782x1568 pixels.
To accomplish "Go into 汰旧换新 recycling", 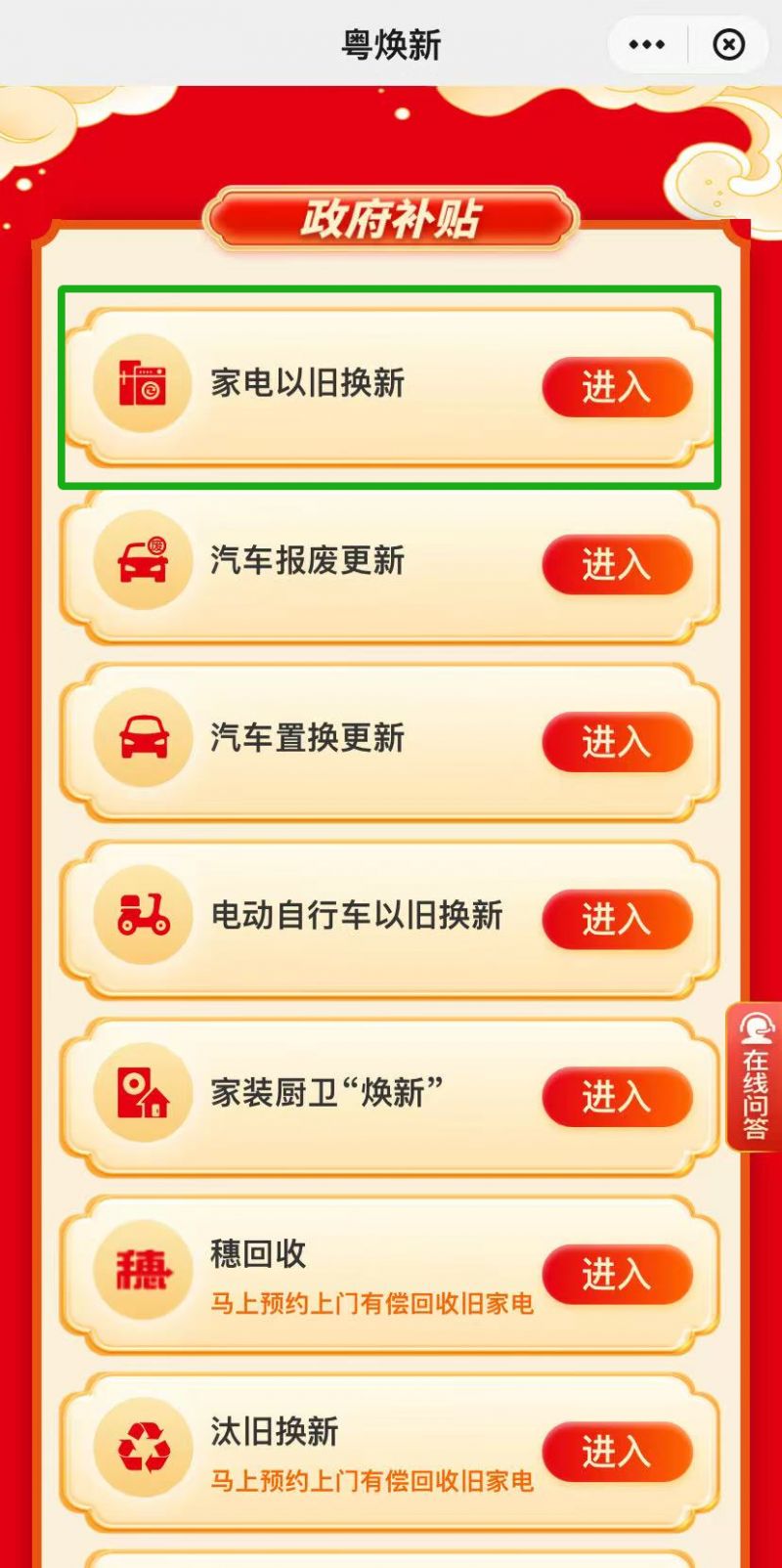I will pos(618,1452).
